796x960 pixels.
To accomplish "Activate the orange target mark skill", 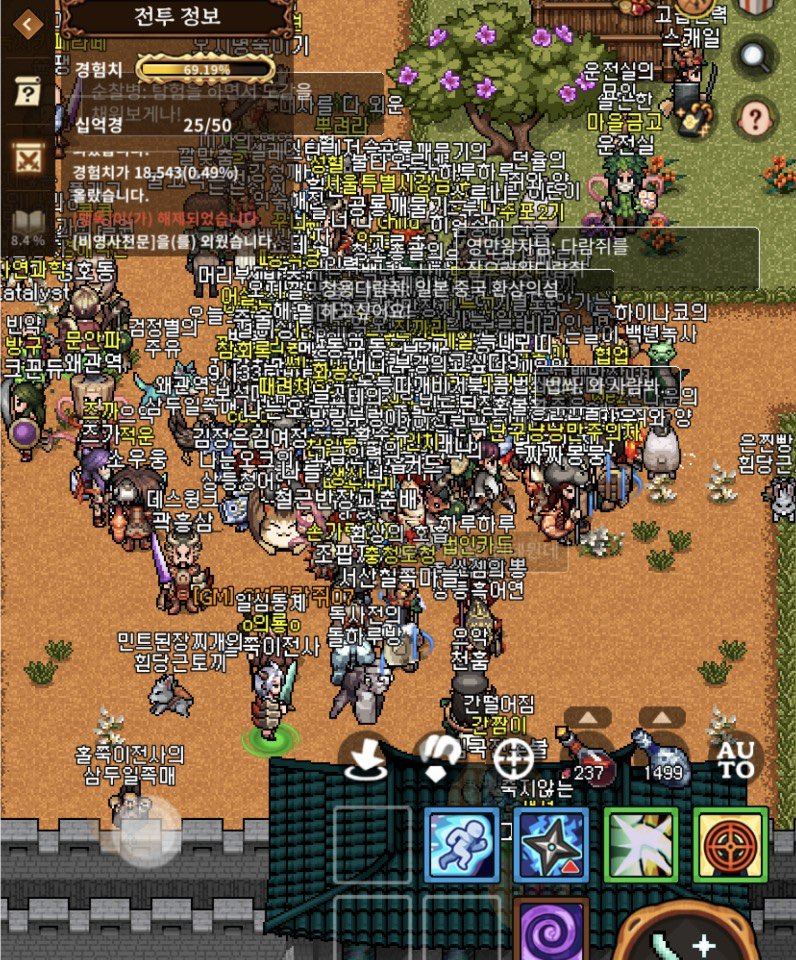I will pos(731,845).
